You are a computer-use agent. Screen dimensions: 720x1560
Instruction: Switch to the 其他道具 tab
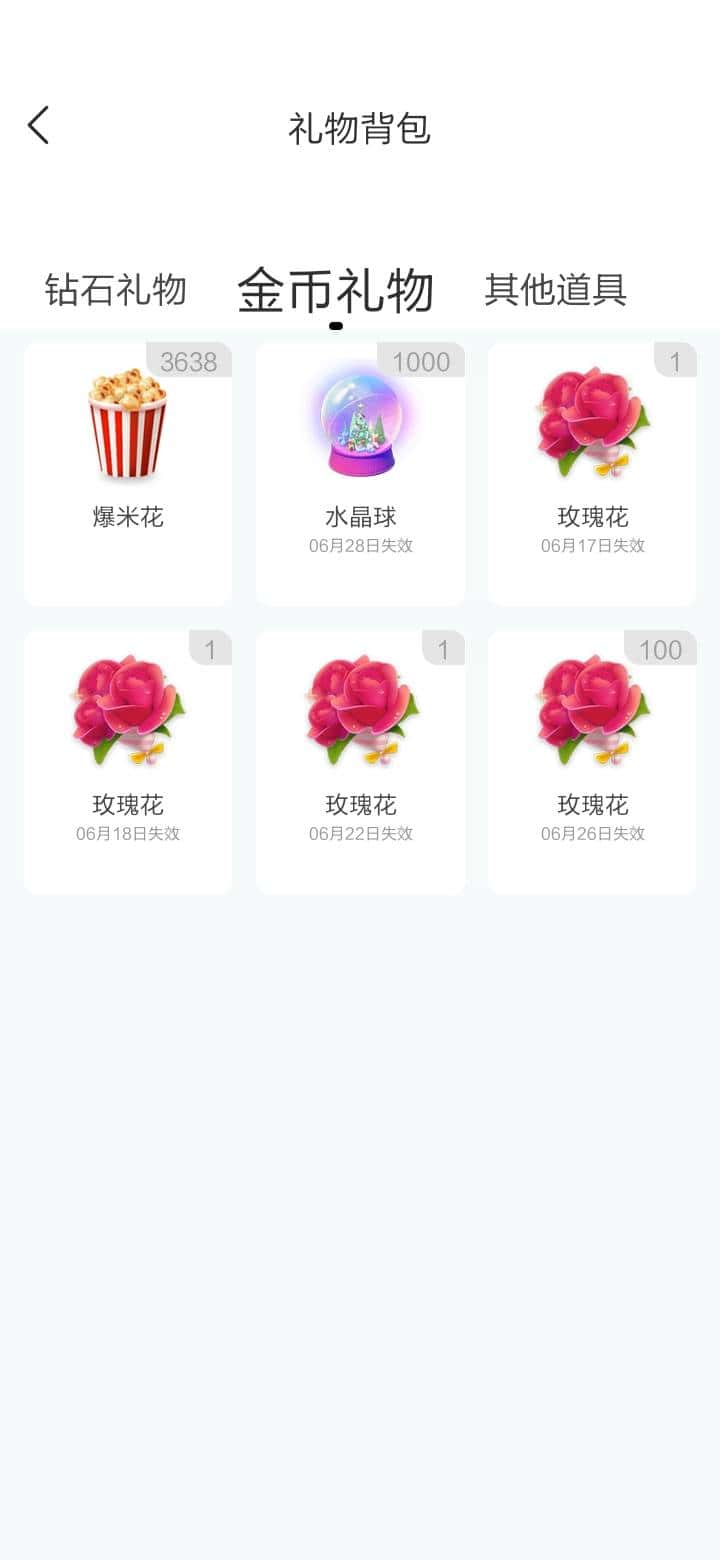coord(555,290)
